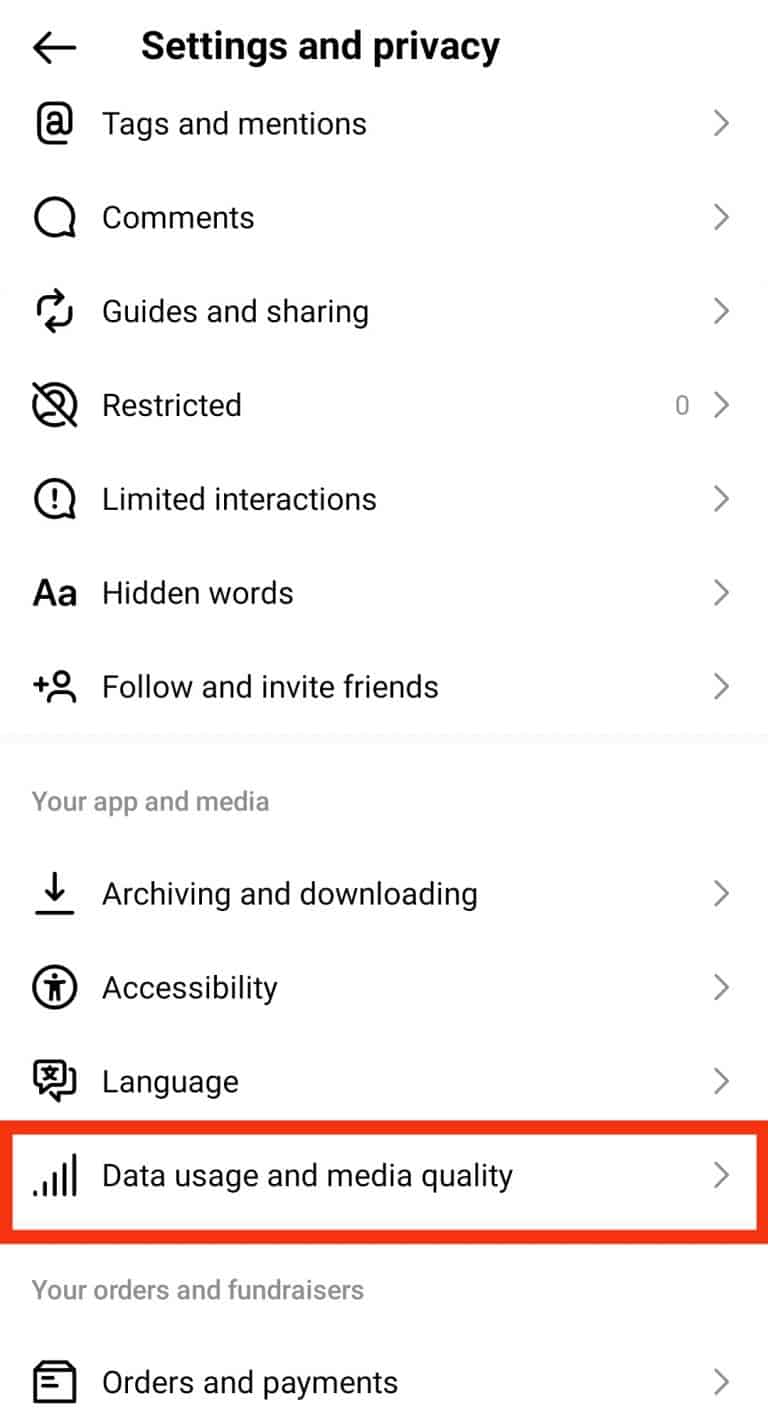Image resolution: width=768 pixels, height=1428 pixels.
Task: Select the Comments speech bubble icon
Action: (54, 217)
